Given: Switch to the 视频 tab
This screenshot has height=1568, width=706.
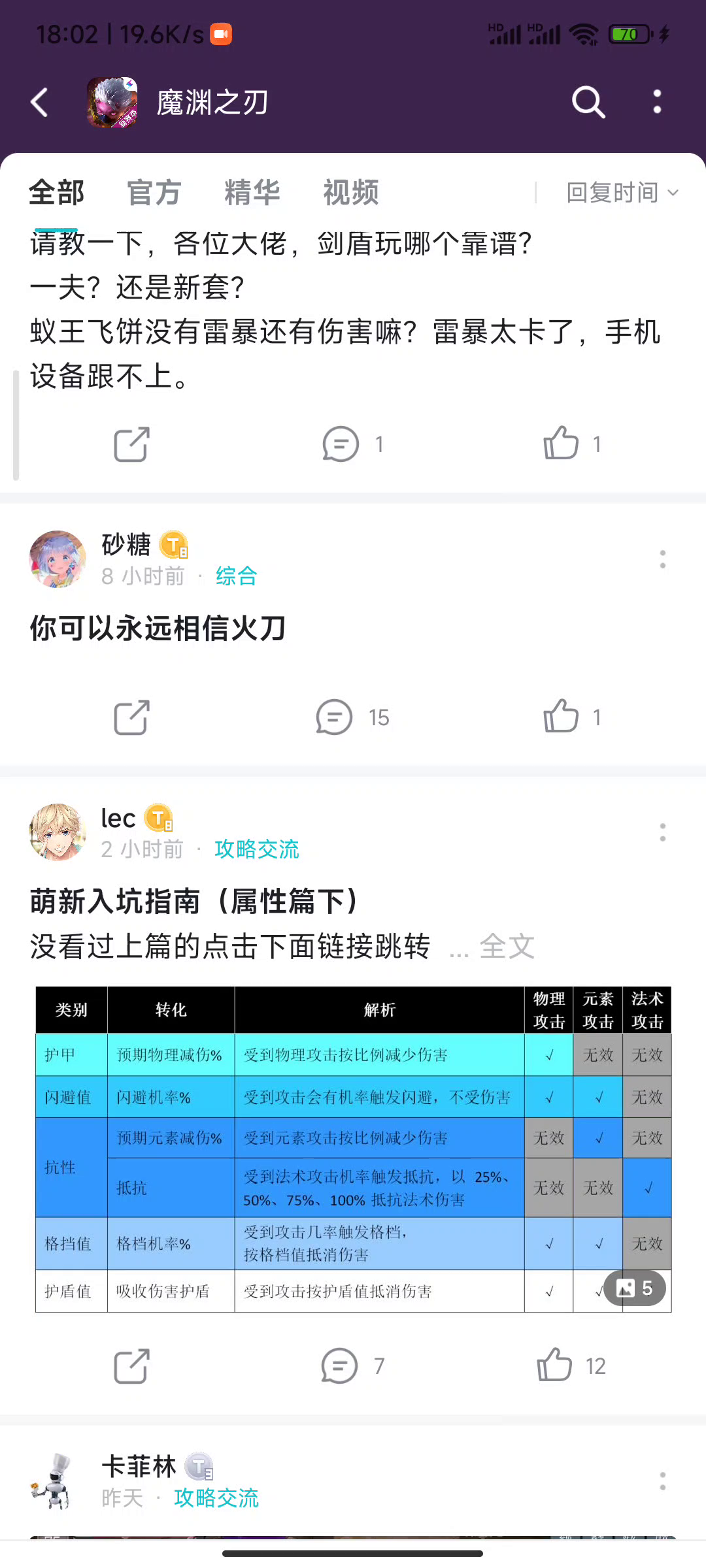Looking at the screenshot, I should click(351, 193).
